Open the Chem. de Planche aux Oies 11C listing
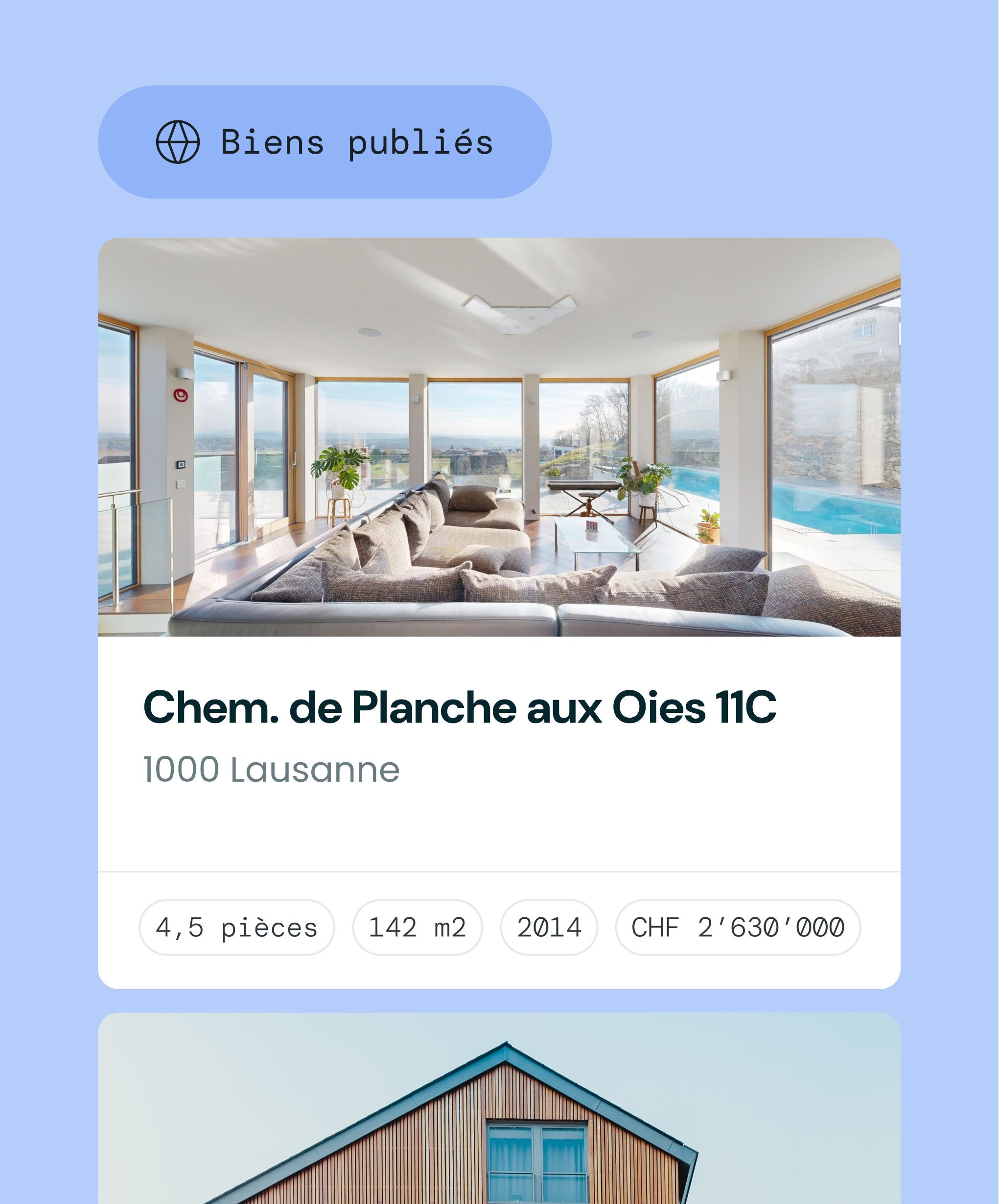 point(499,613)
